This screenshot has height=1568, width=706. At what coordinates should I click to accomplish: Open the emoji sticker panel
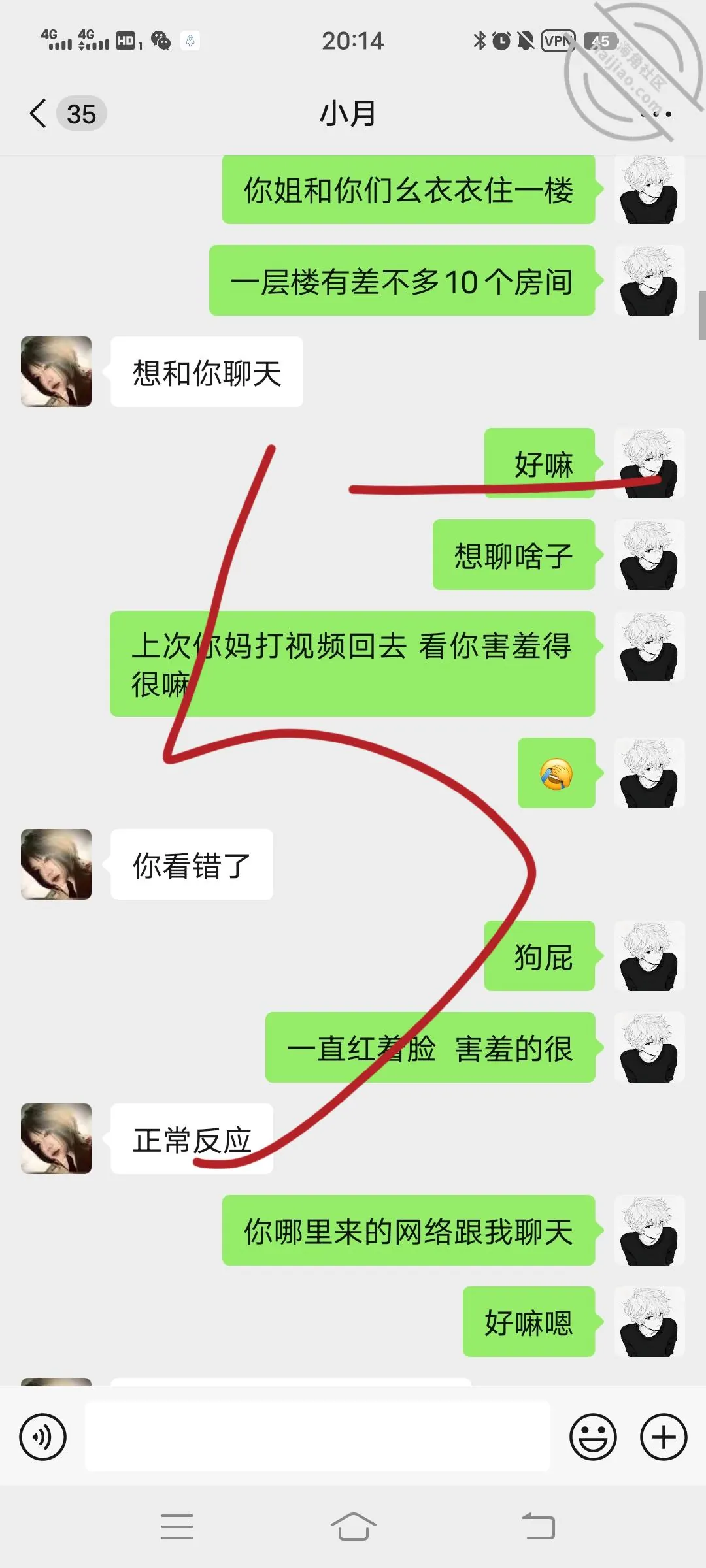coord(593,1437)
